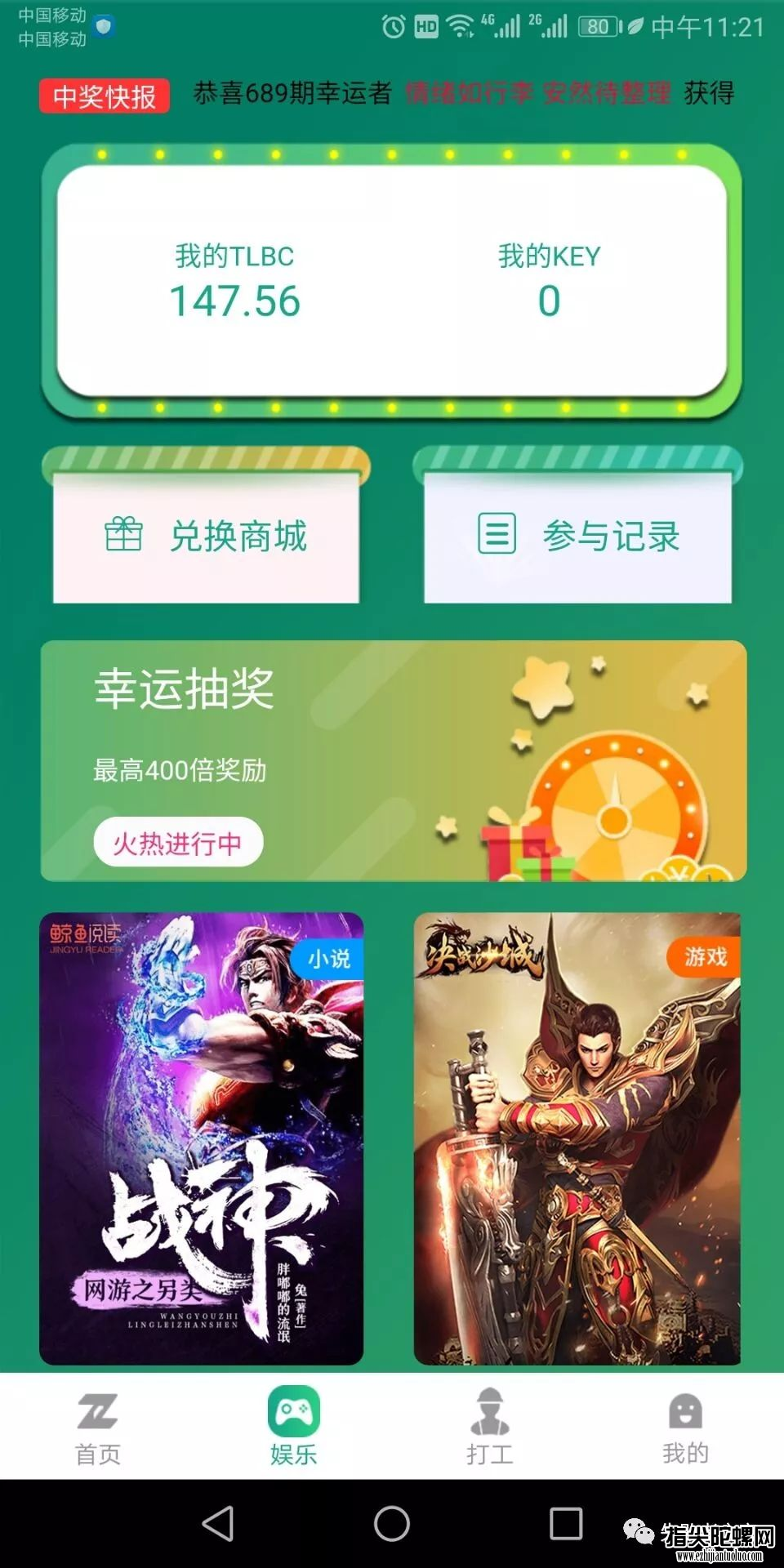Tap the system back button
This screenshot has height=1568, width=784.
tap(218, 1524)
